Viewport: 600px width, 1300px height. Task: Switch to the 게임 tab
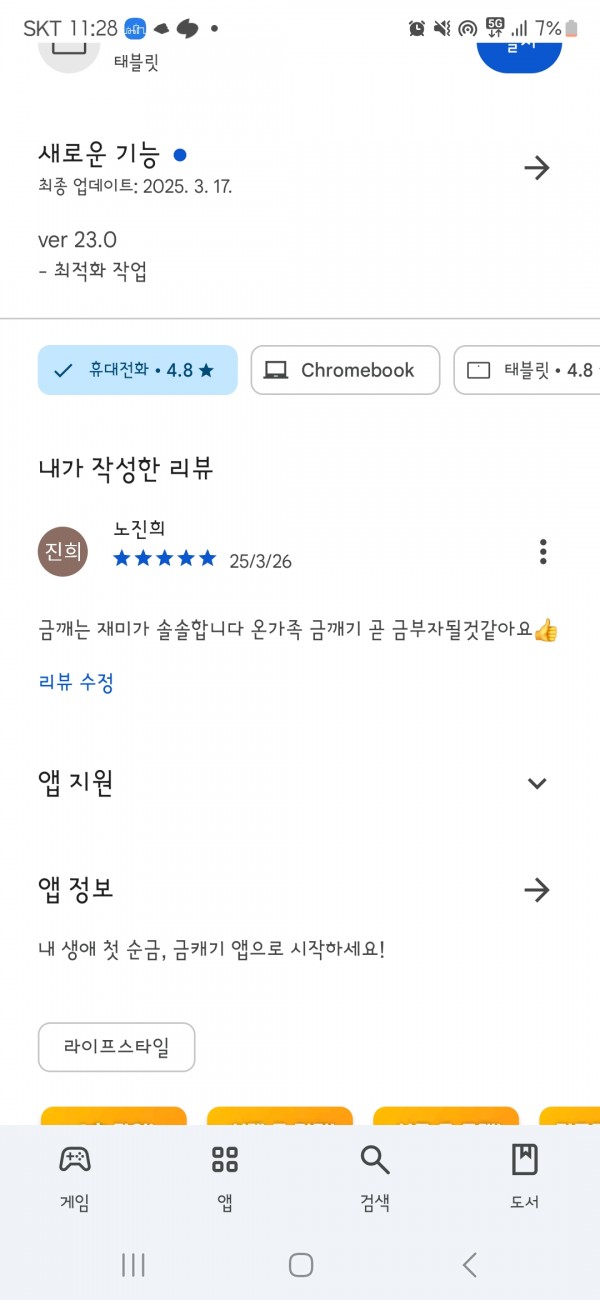pos(75,1177)
